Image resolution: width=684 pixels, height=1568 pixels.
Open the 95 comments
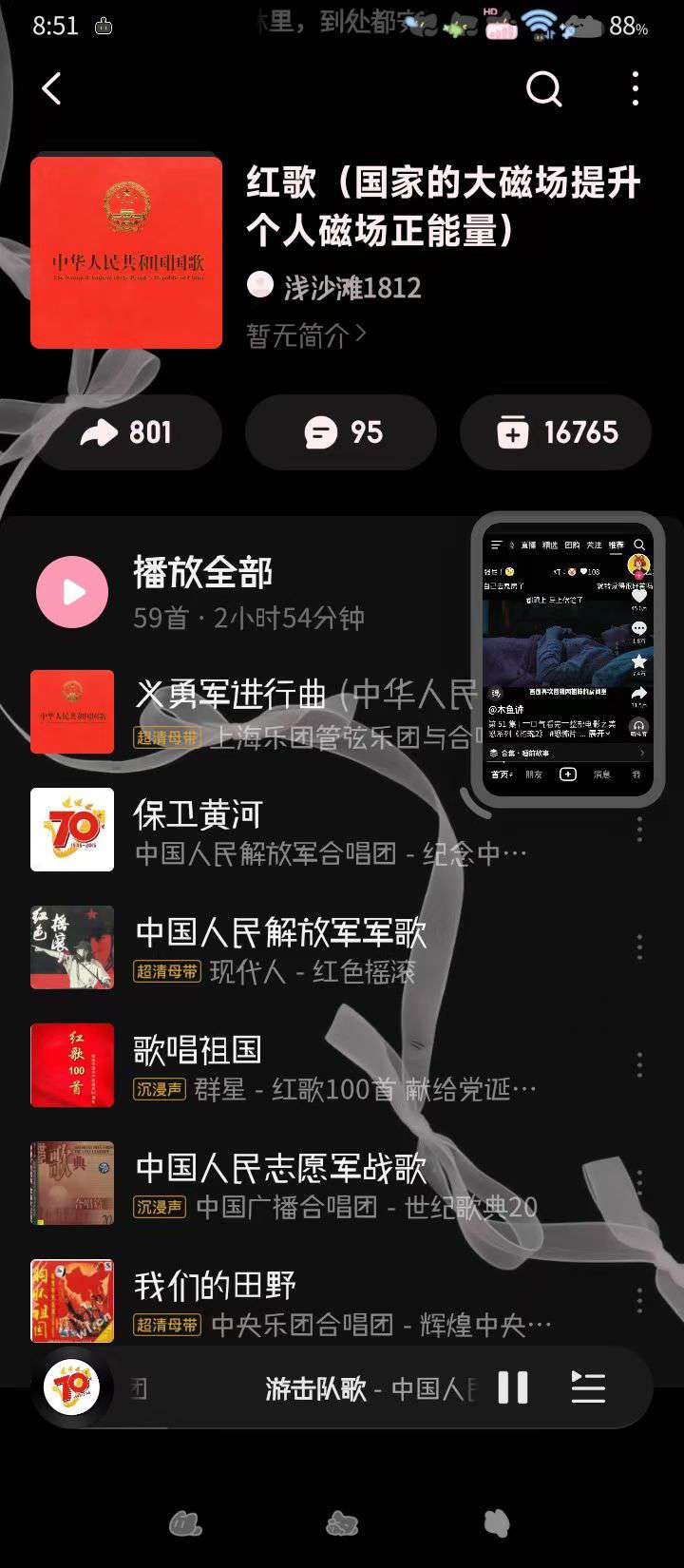coord(341,433)
